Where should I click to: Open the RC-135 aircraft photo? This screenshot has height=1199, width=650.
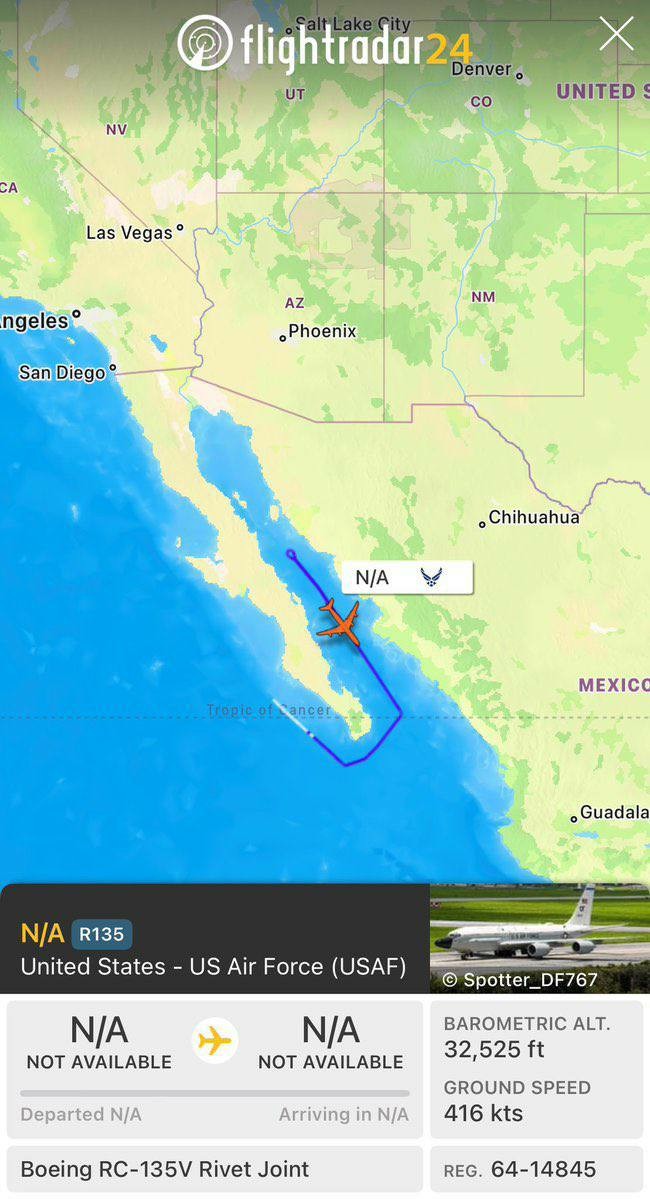(539, 937)
